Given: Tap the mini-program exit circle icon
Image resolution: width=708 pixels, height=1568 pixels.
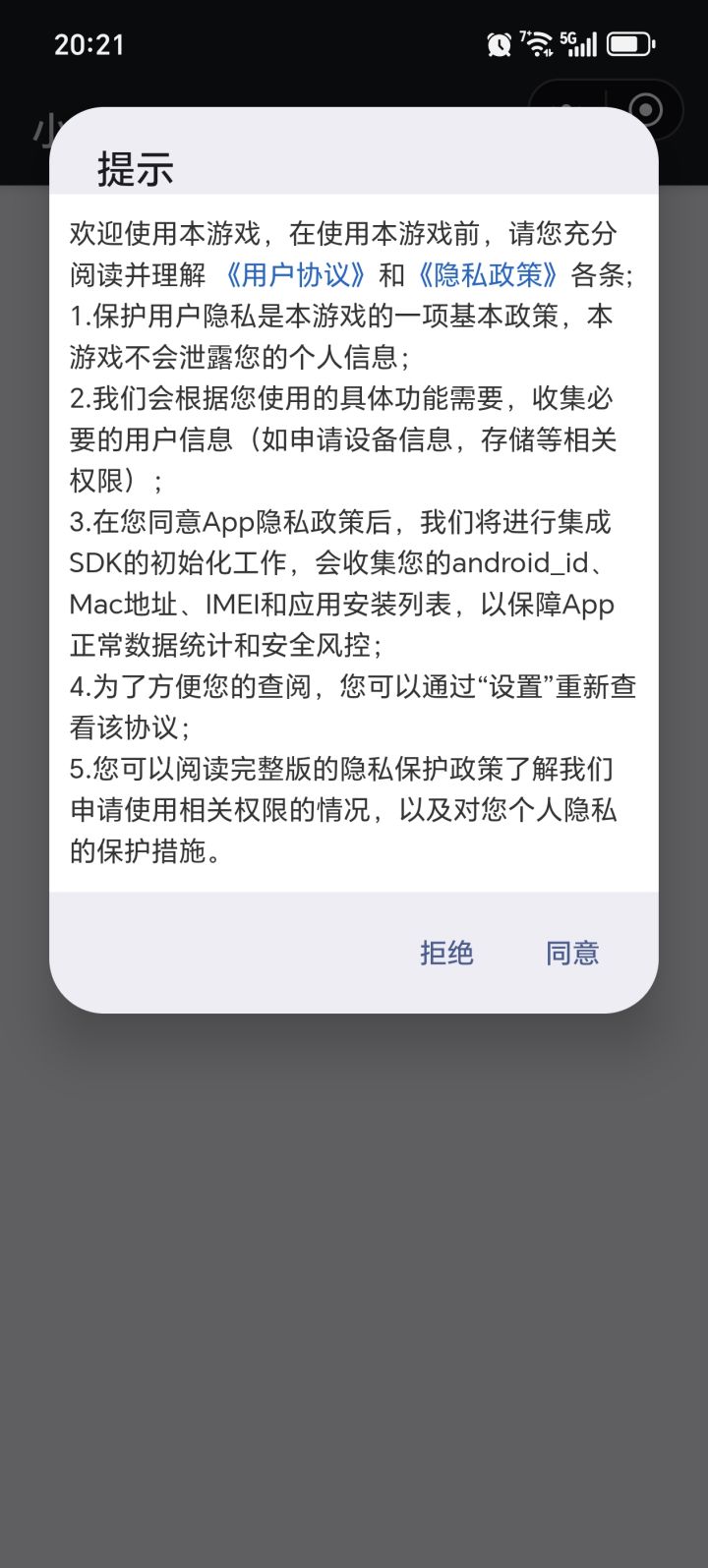Looking at the screenshot, I should point(647,110).
